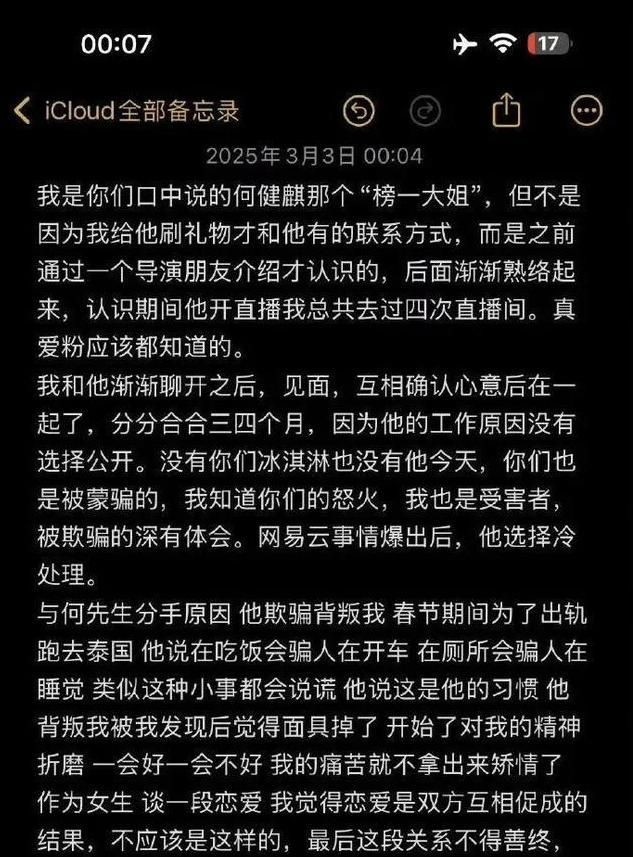The height and width of the screenshot is (857, 633).
Task: Undo the last edit
Action: 359,111
